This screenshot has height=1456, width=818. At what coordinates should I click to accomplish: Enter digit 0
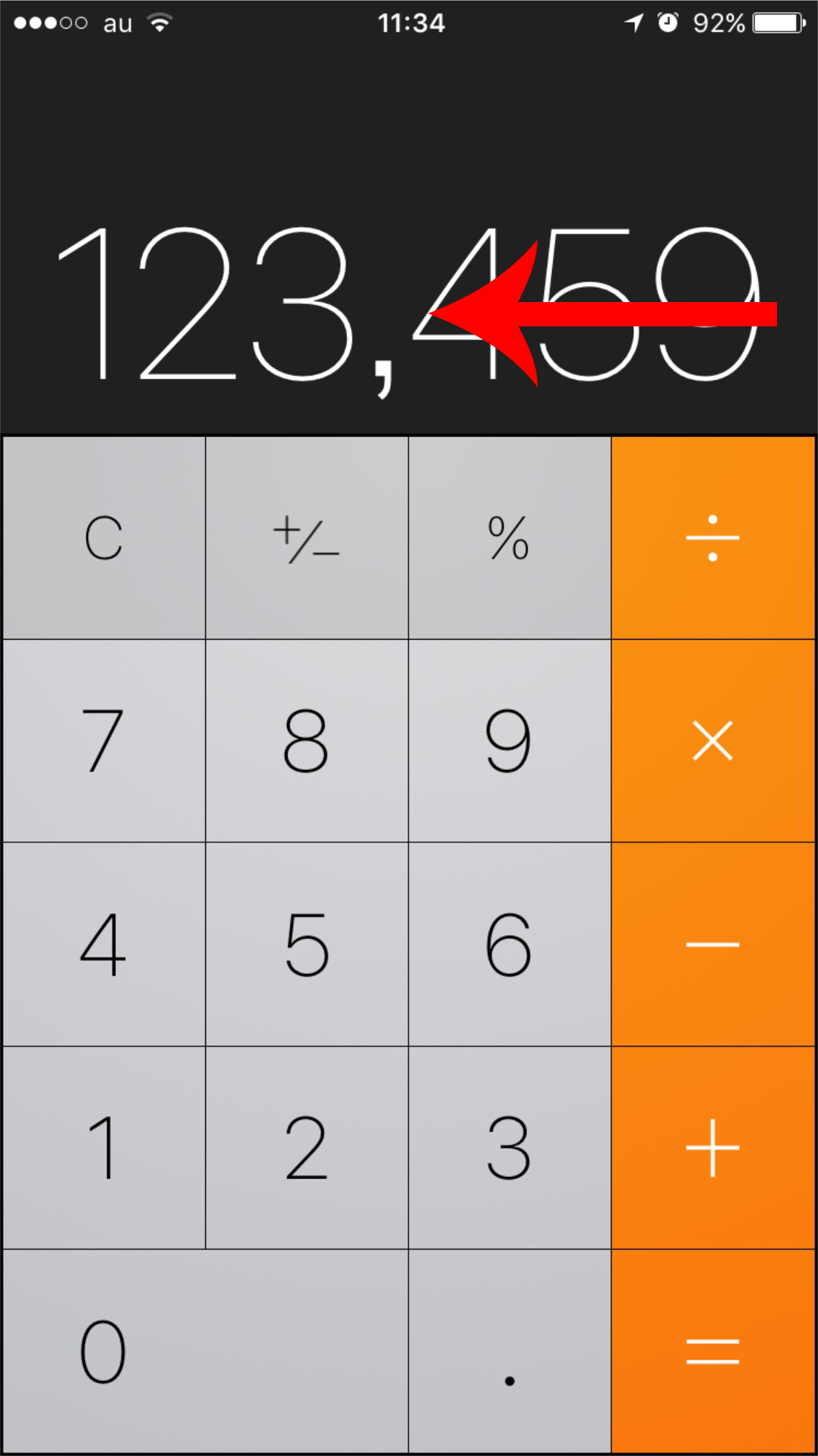pyautogui.click(x=205, y=1351)
